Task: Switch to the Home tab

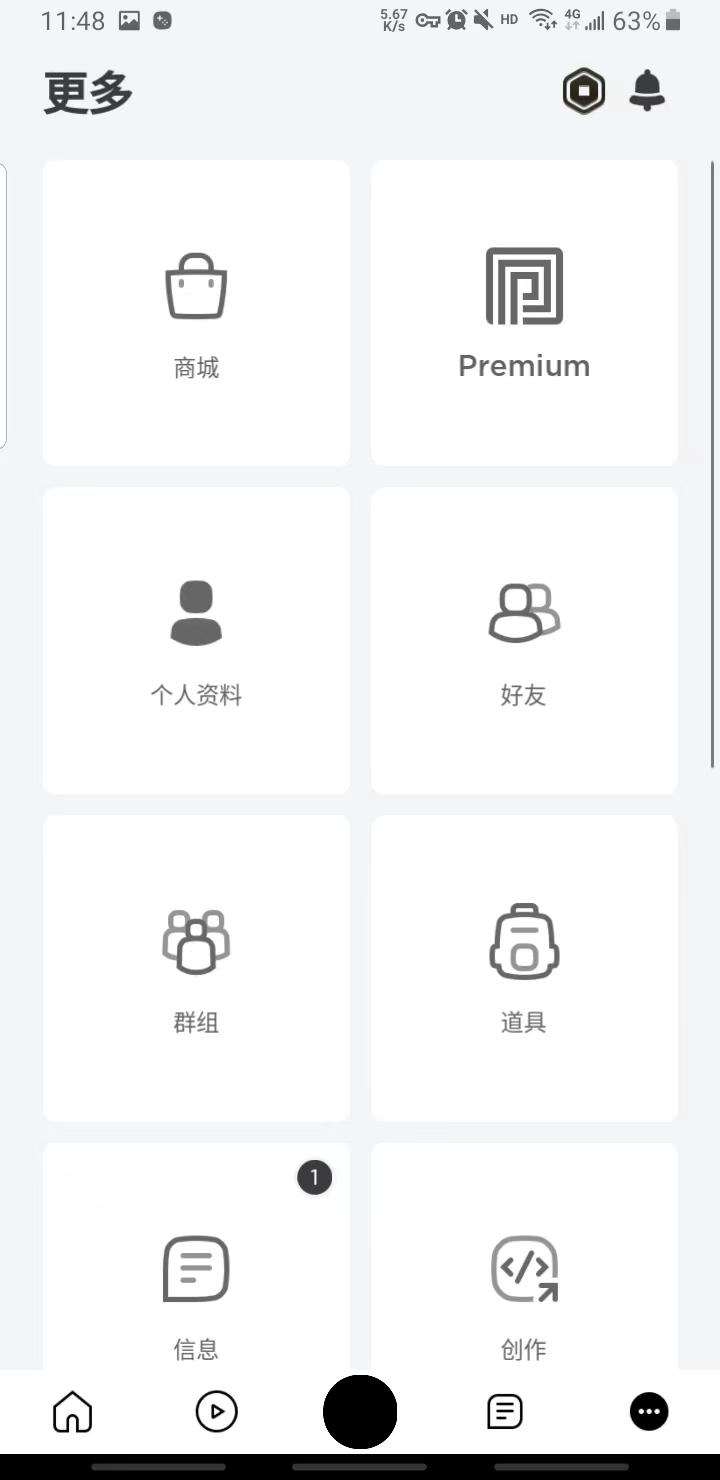Action: [x=72, y=1411]
